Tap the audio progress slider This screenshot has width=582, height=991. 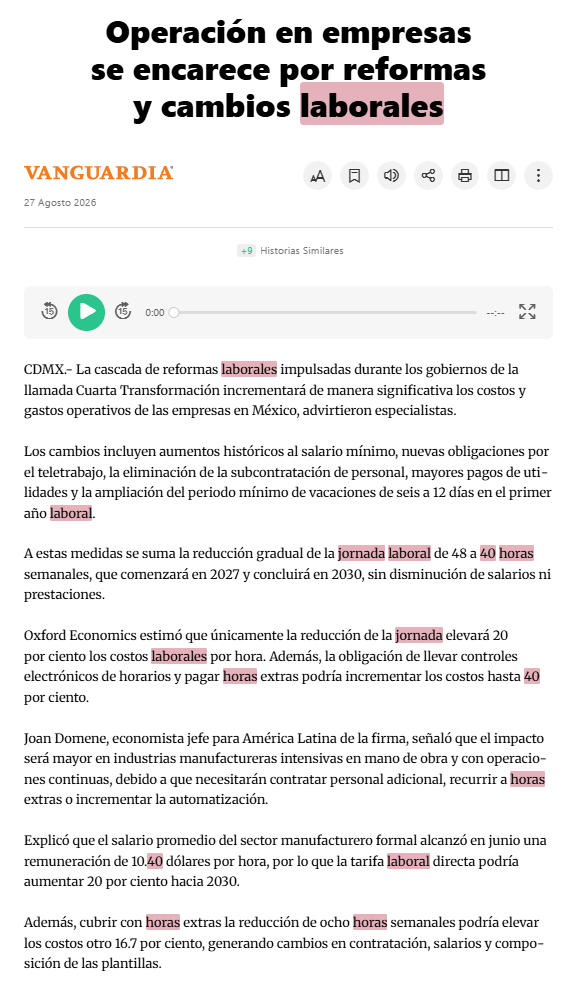325,312
